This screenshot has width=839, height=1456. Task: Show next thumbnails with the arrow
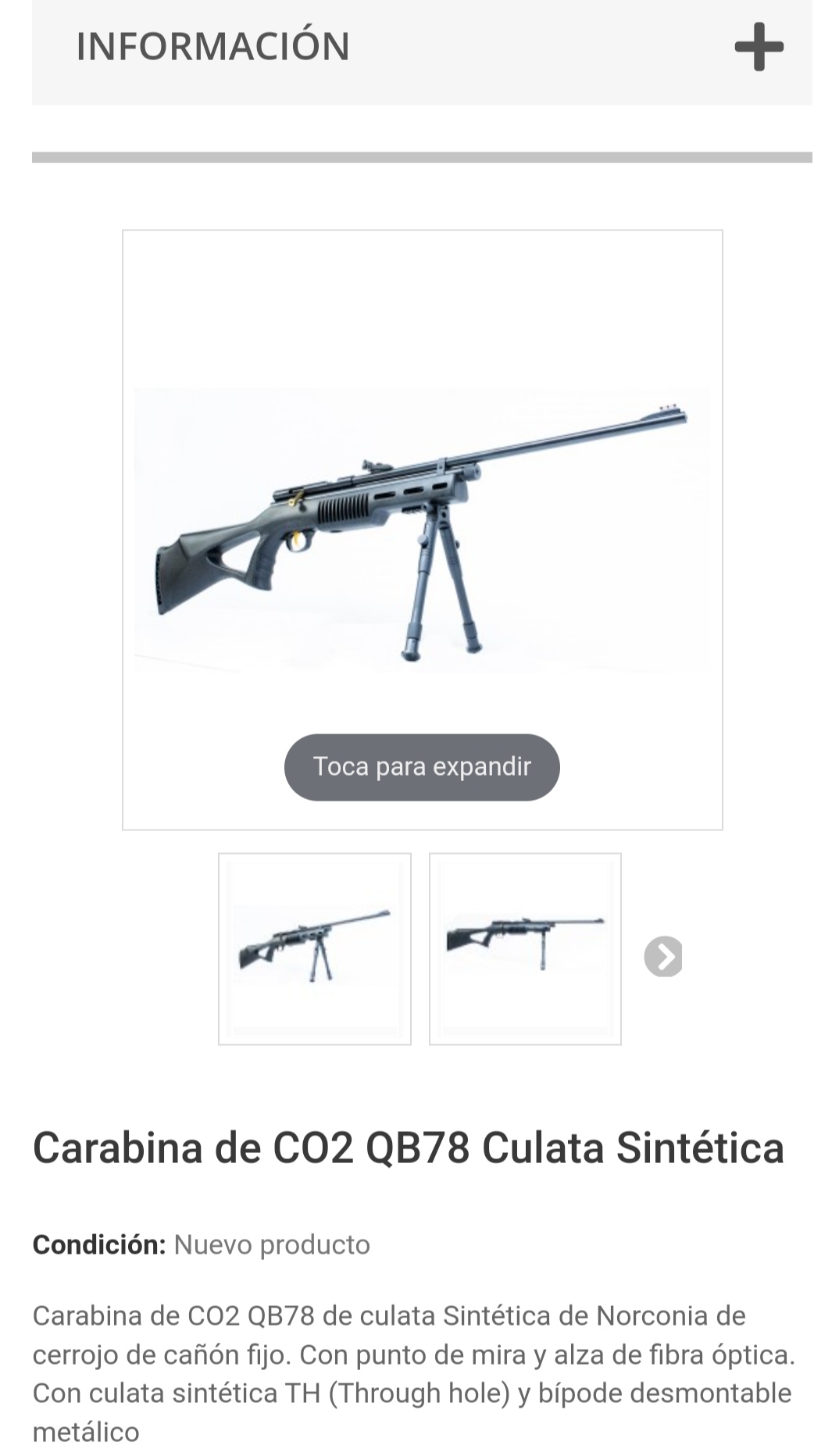(x=663, y=956)
